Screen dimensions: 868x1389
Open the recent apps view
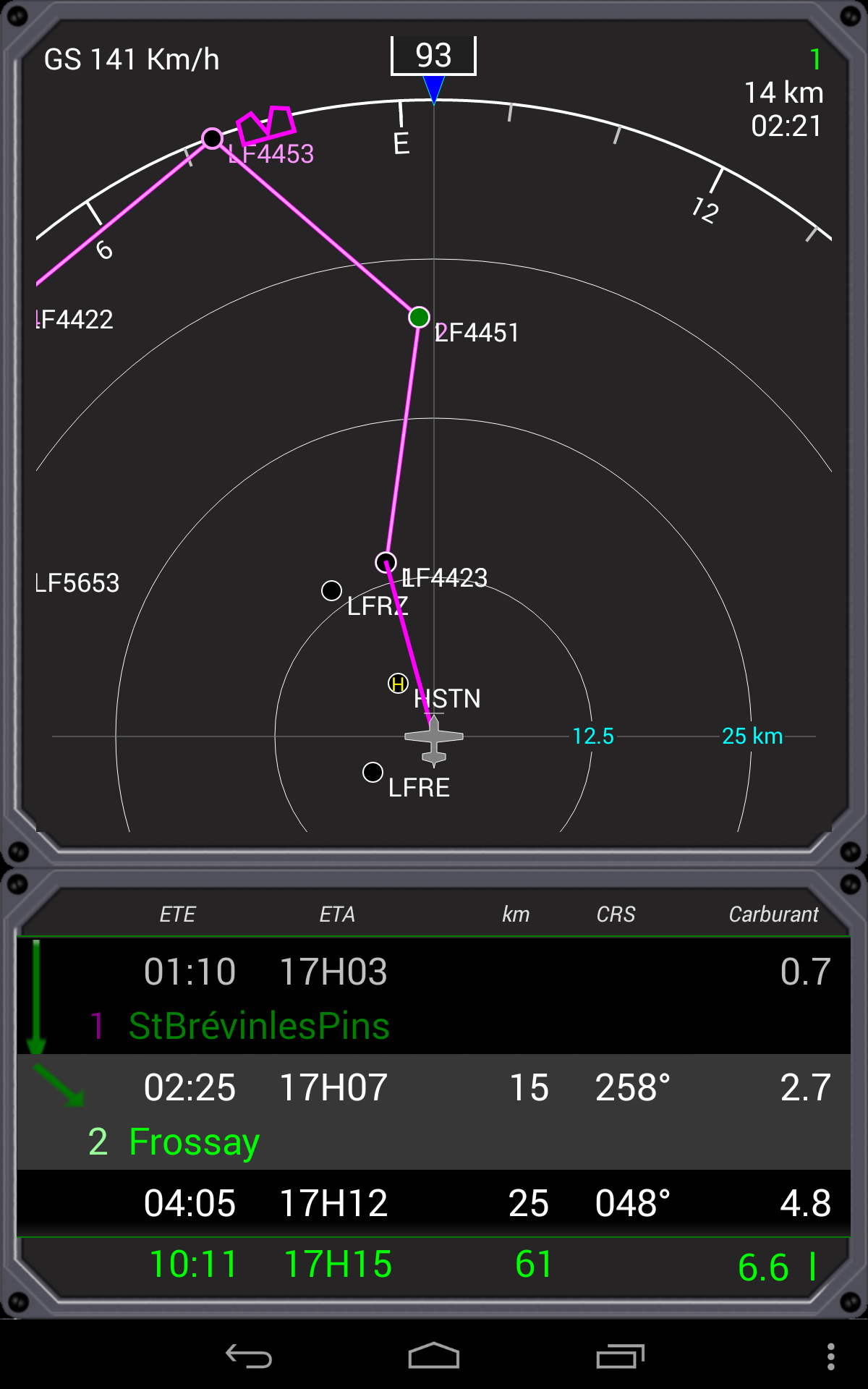(620, 1356)
